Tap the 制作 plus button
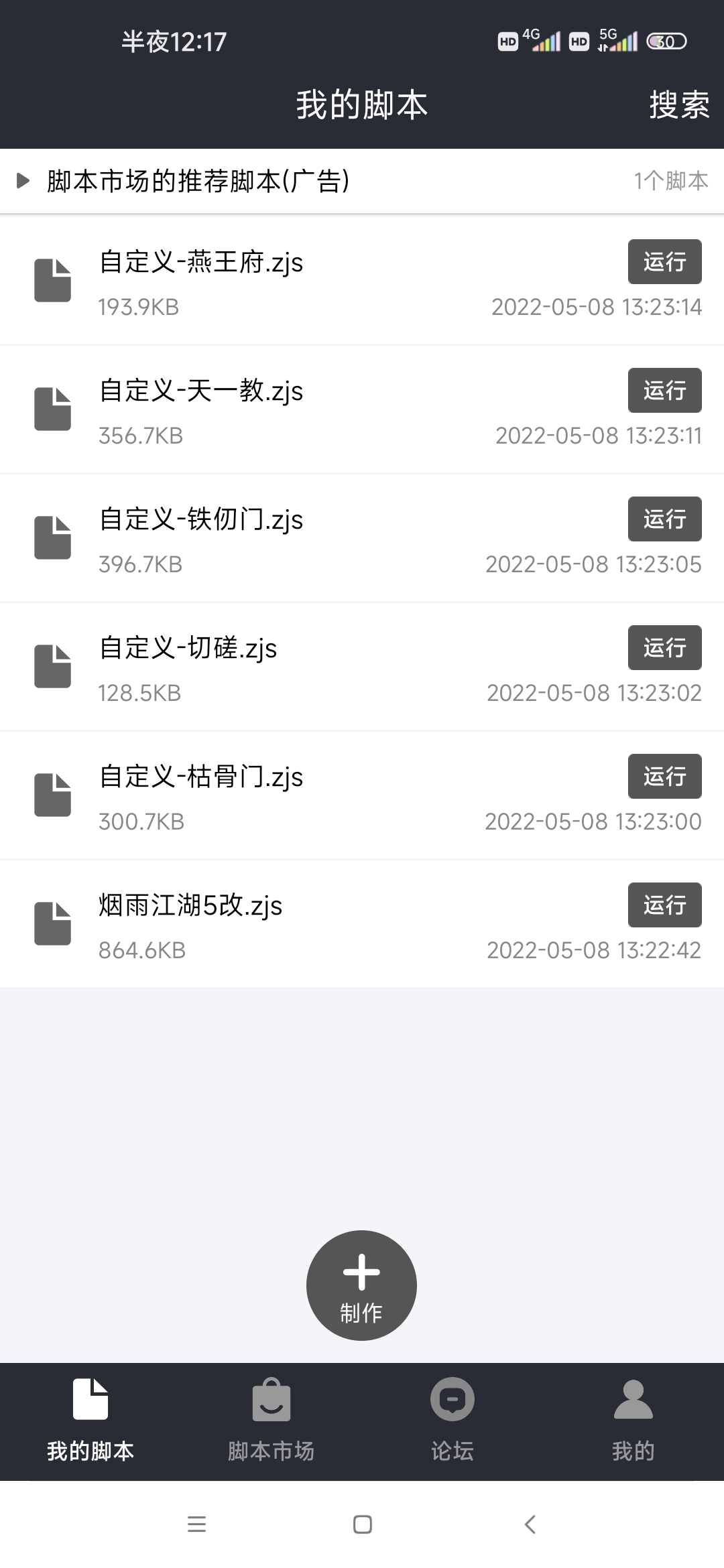 361,1285
